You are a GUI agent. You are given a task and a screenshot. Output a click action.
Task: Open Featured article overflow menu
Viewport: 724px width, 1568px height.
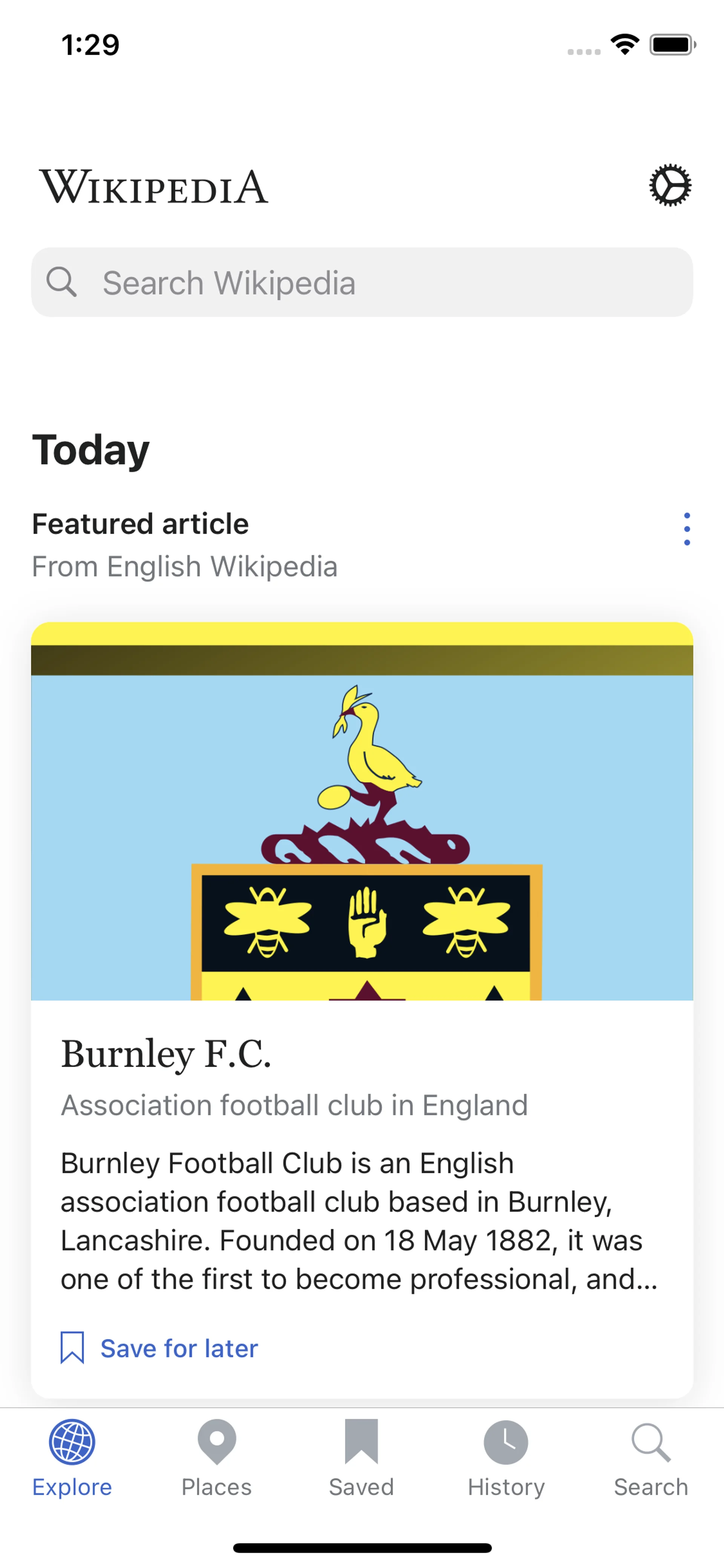pyautogui.click(x=687, y=528)
